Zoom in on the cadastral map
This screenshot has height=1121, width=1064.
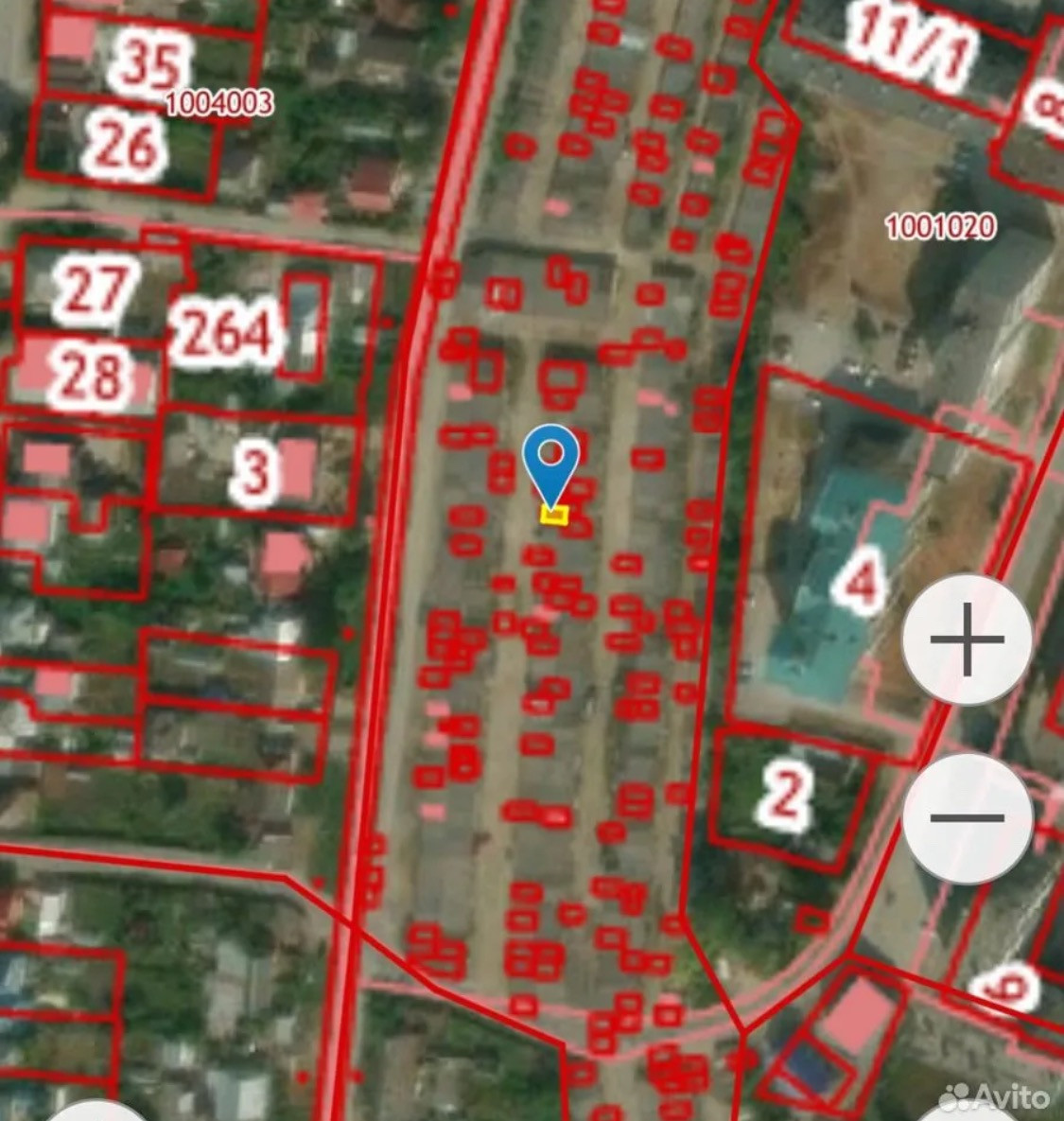pyautogui.click(x=967, y=639)
